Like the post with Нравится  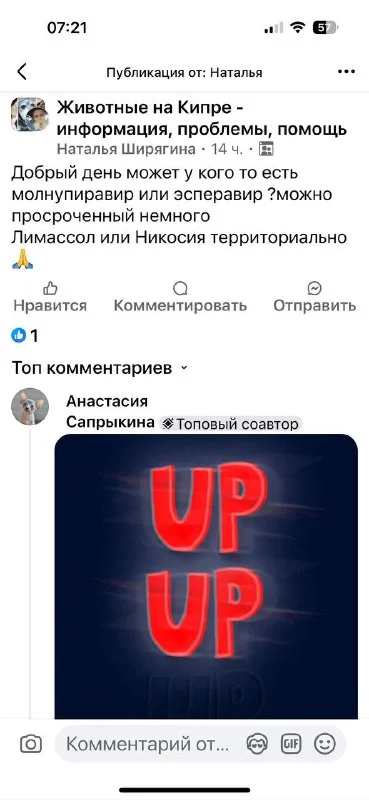tap(50, 297)
